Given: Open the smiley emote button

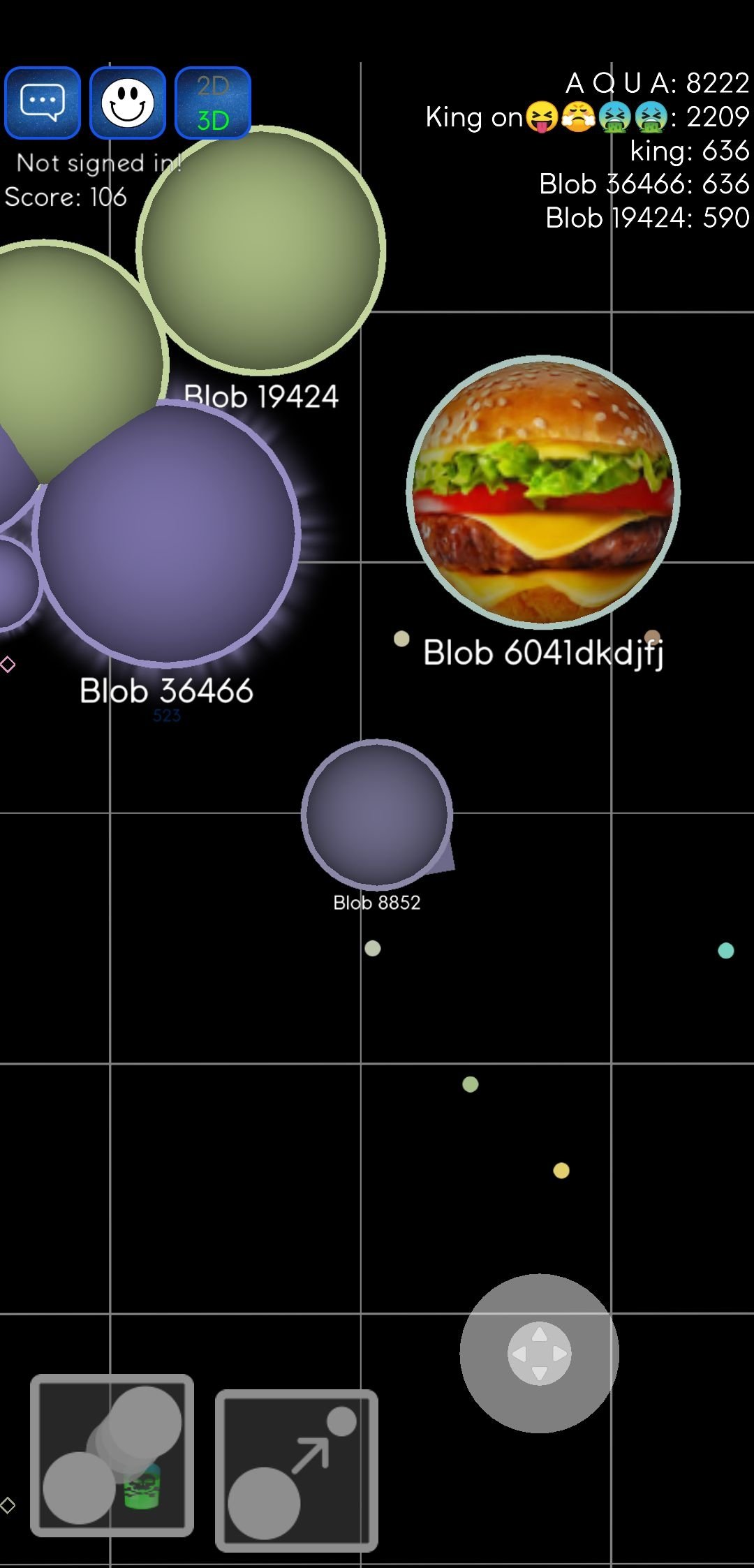Looking at the screenshot, I should 128,103.
